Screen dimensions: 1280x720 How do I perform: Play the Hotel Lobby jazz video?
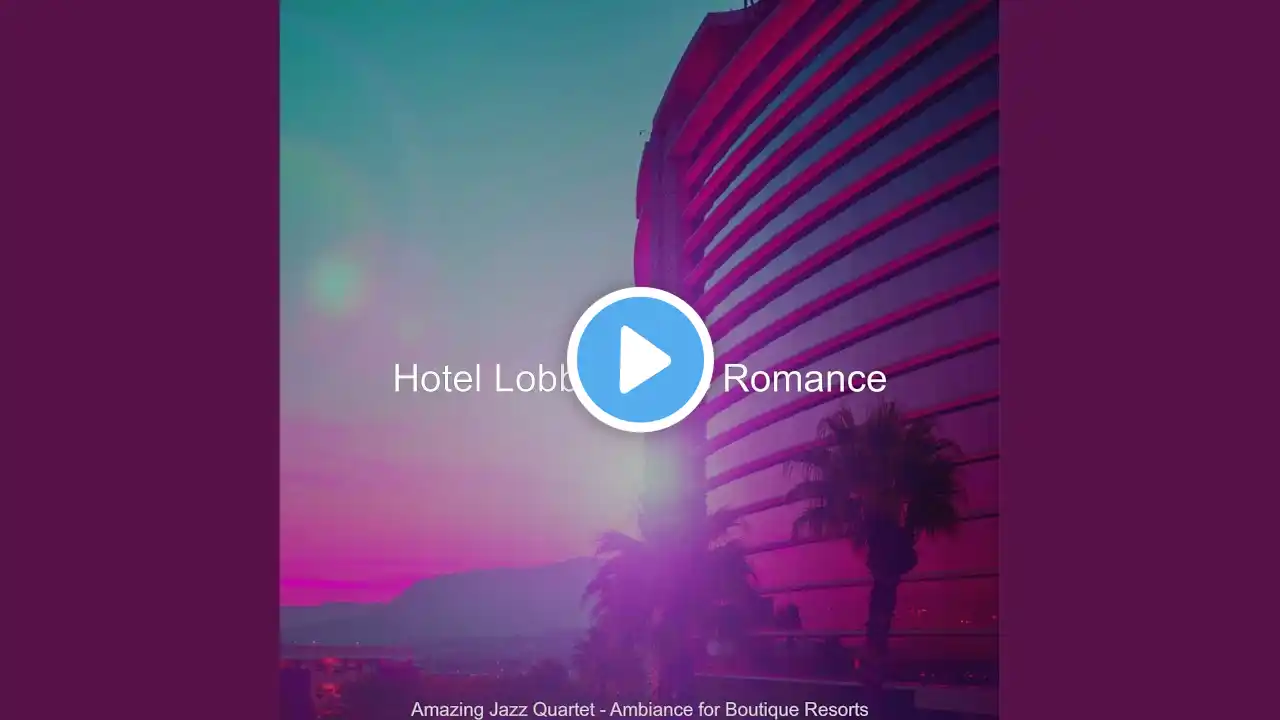(x=640, y=360)
